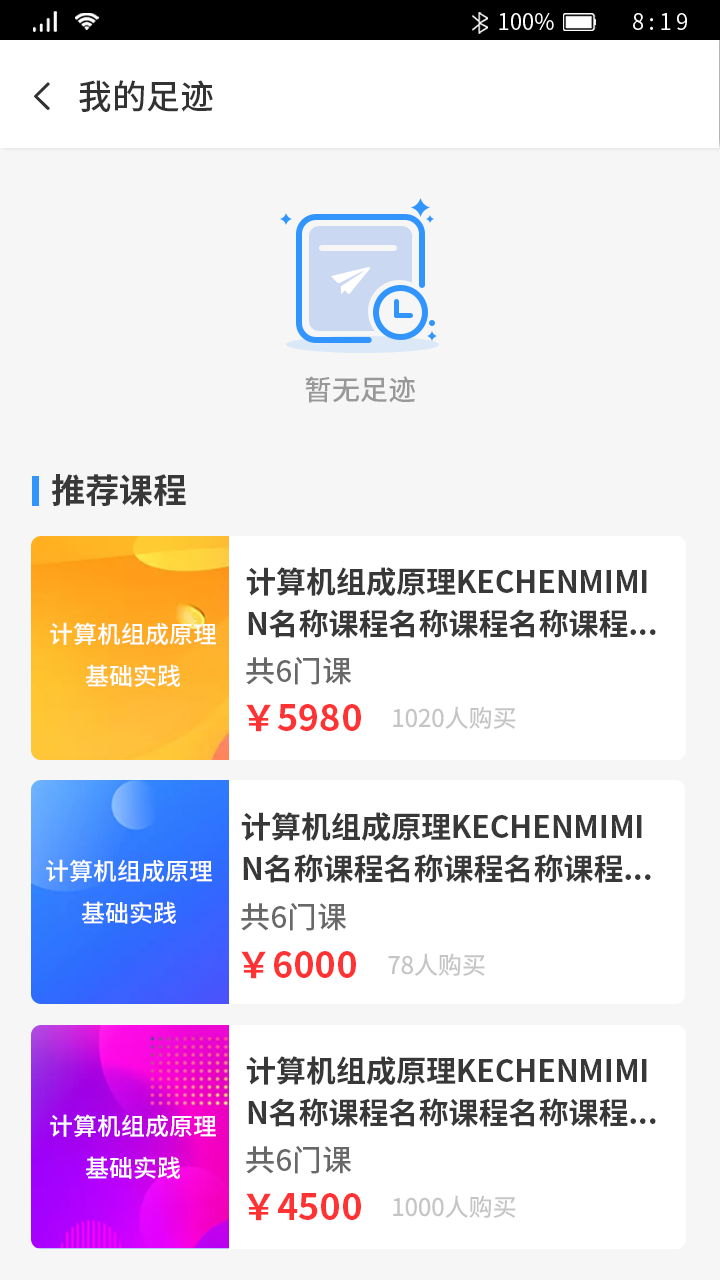Tap the 1020人购买 purchase count text

point(455,719)
